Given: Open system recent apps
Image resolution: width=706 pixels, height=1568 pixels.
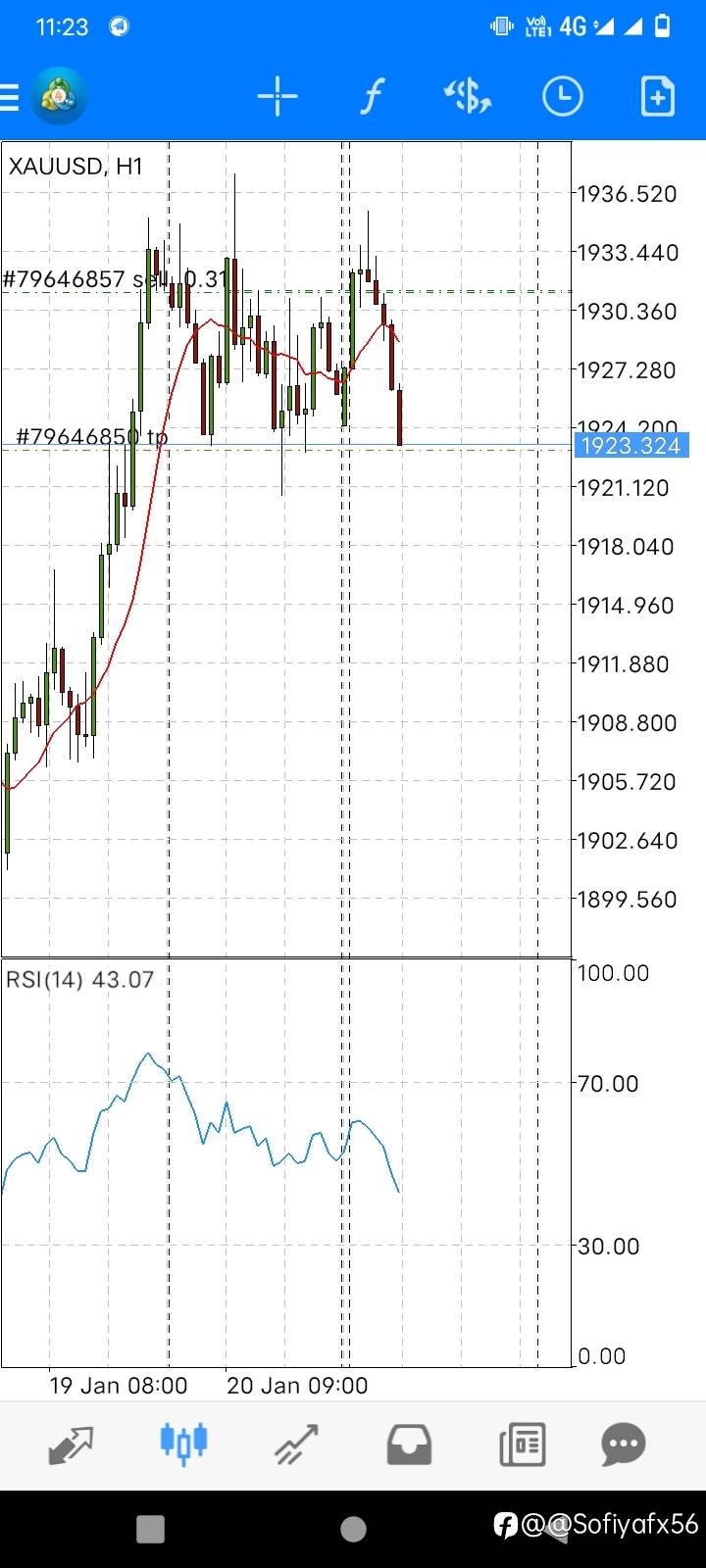Looking at the screenshot, I should point(150,1529).
